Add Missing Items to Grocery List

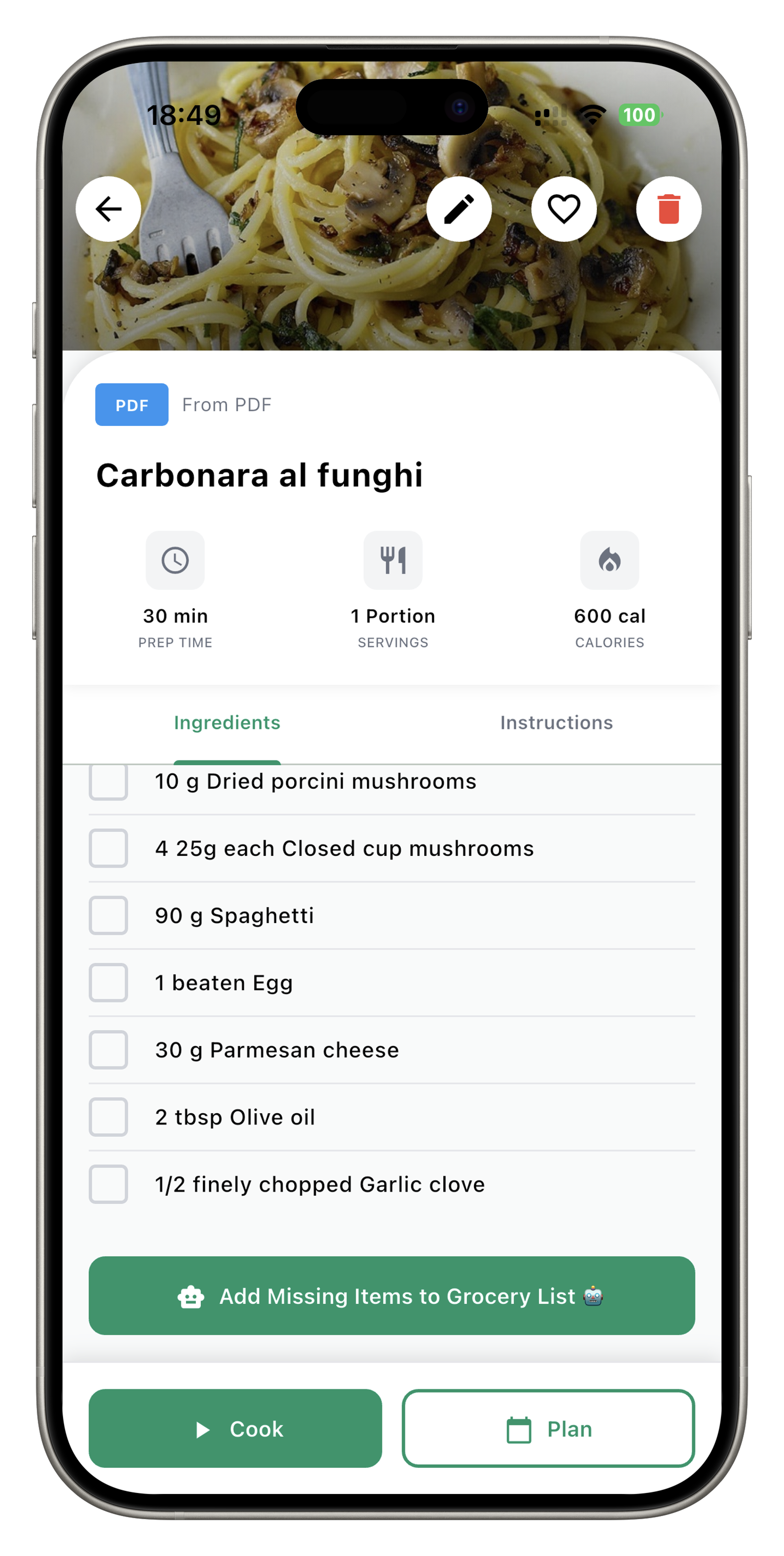[x=391, y=1296]
